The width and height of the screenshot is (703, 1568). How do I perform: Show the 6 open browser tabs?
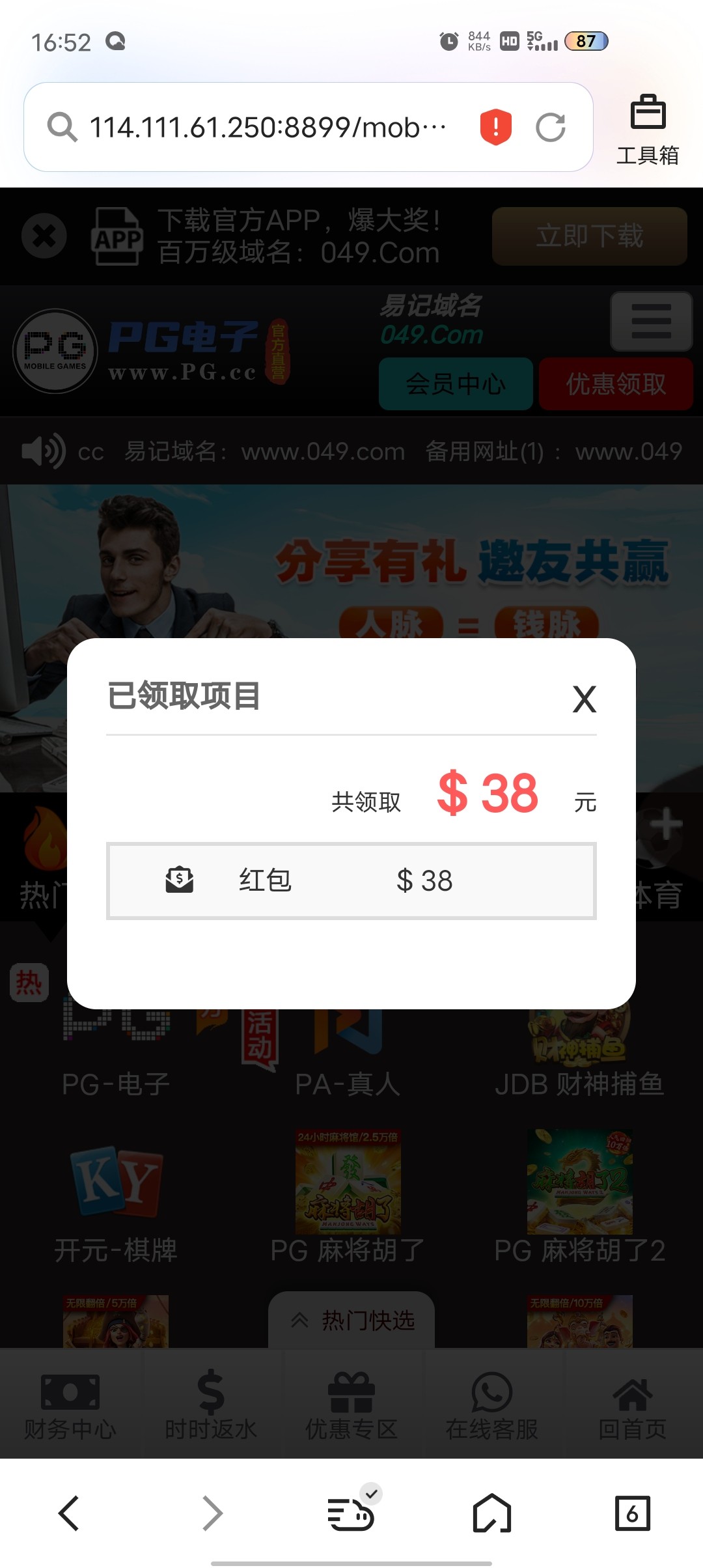(x=632, y=1513)
